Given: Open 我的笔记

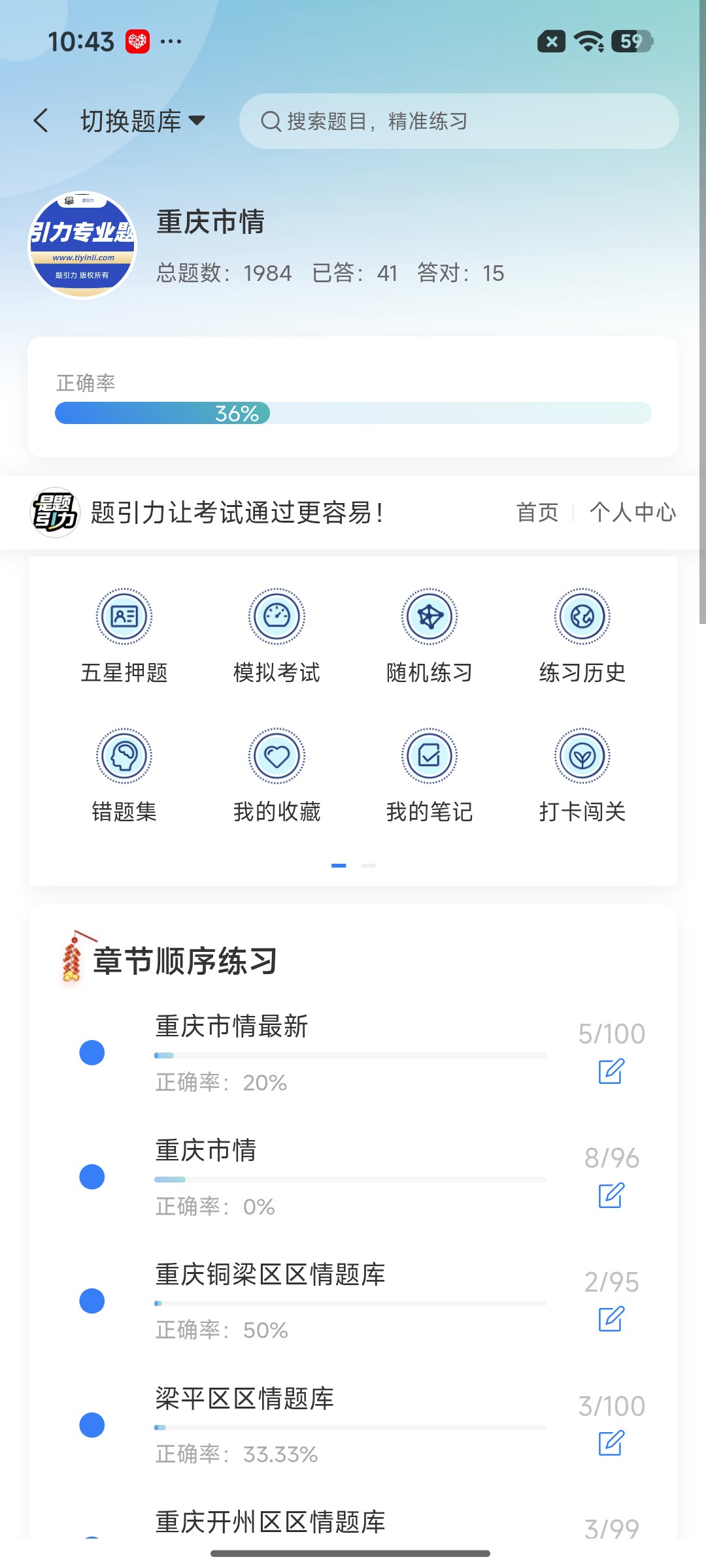Looking at the screenshot, I should coord(429,776).
